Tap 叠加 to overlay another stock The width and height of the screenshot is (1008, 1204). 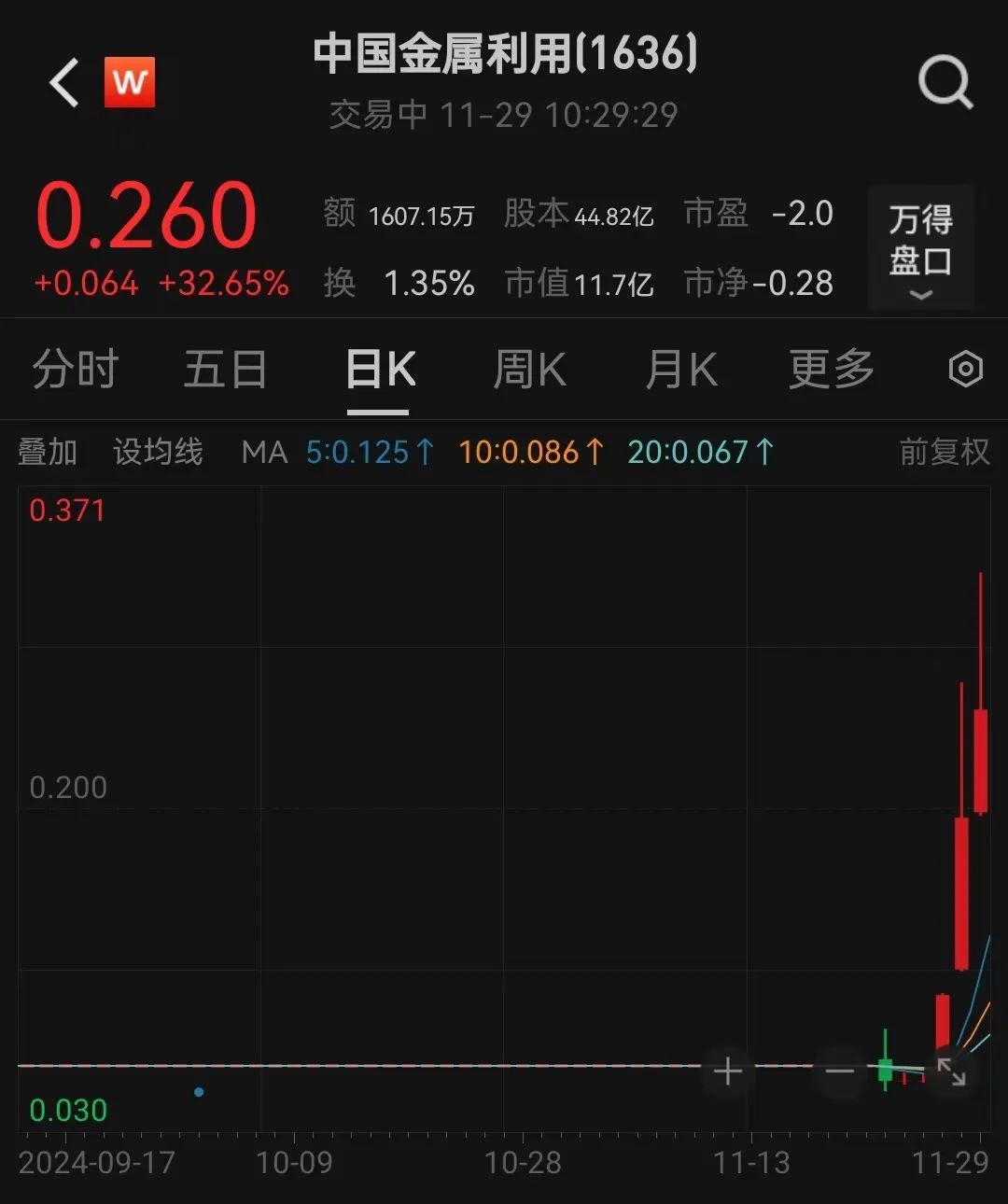(47, 453)
